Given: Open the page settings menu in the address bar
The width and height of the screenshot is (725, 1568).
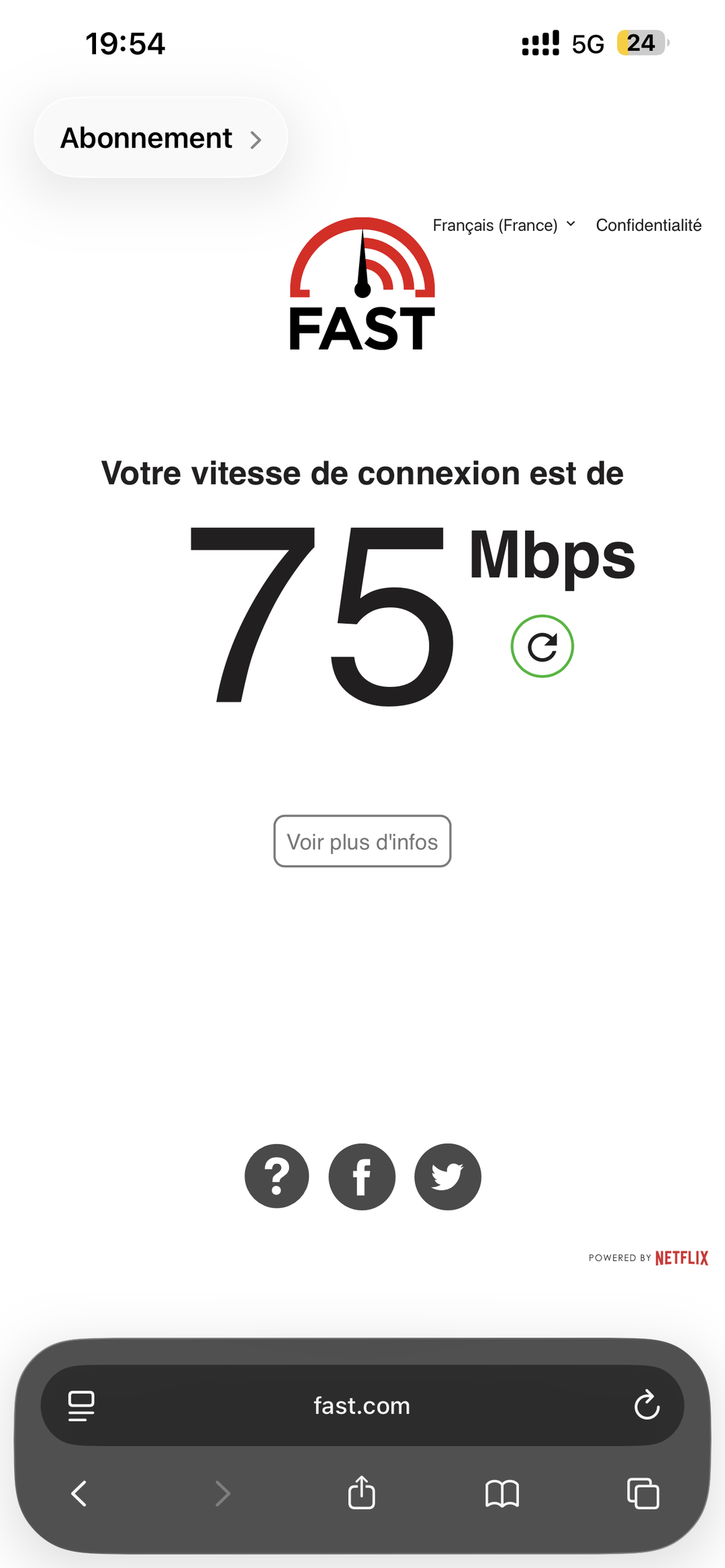Looking at the screenshot, I should tap(81, 1406).
